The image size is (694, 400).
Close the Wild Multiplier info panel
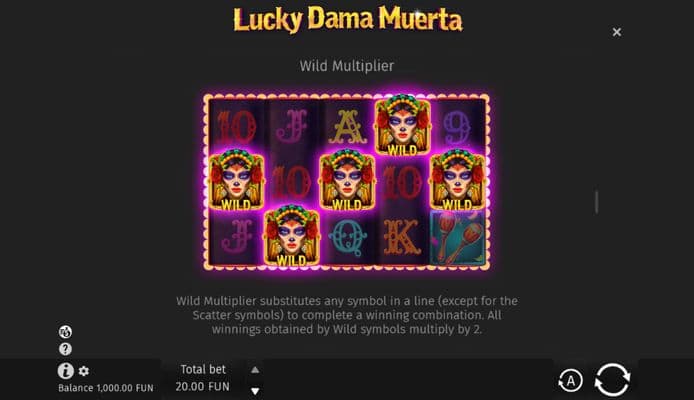(x=617, y=32)
